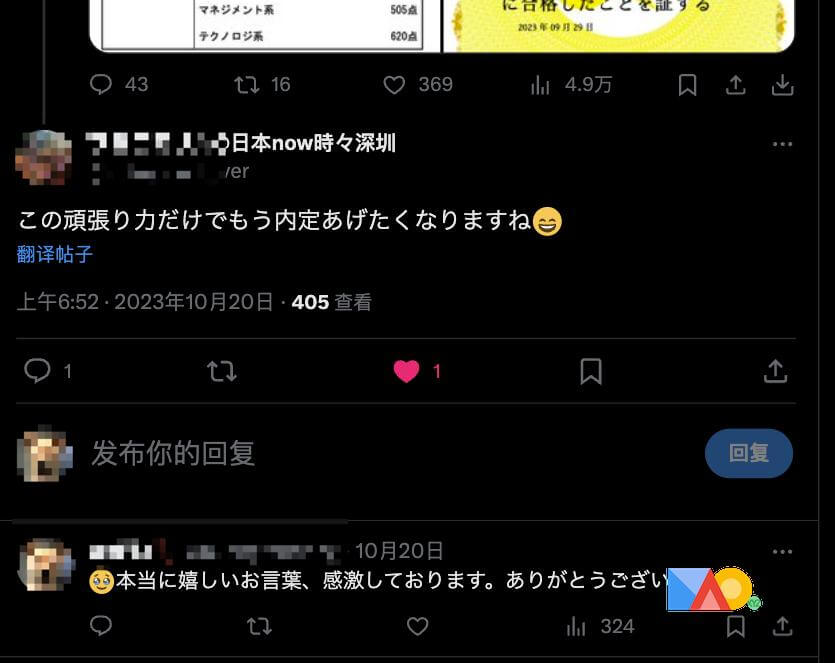Image resolution: width=835 pixels, height=663 pixels.
Task: Repost the post with 16 reposts
Action: click(246, 85)
